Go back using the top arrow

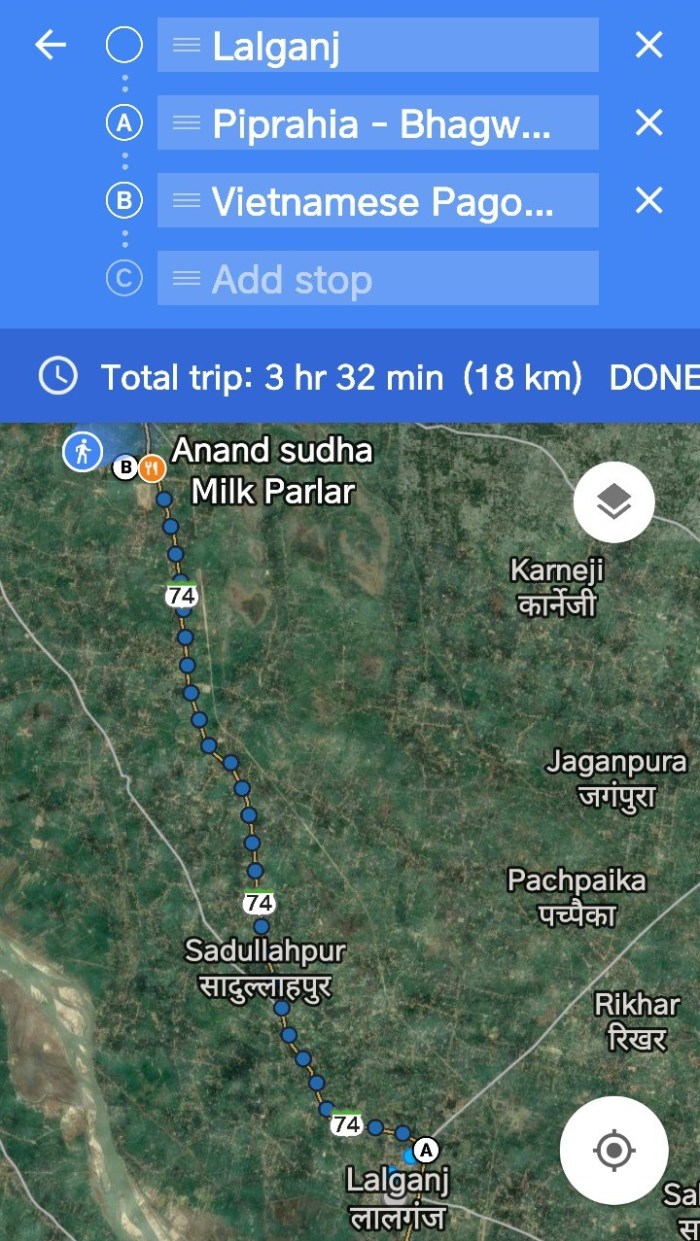50,45
